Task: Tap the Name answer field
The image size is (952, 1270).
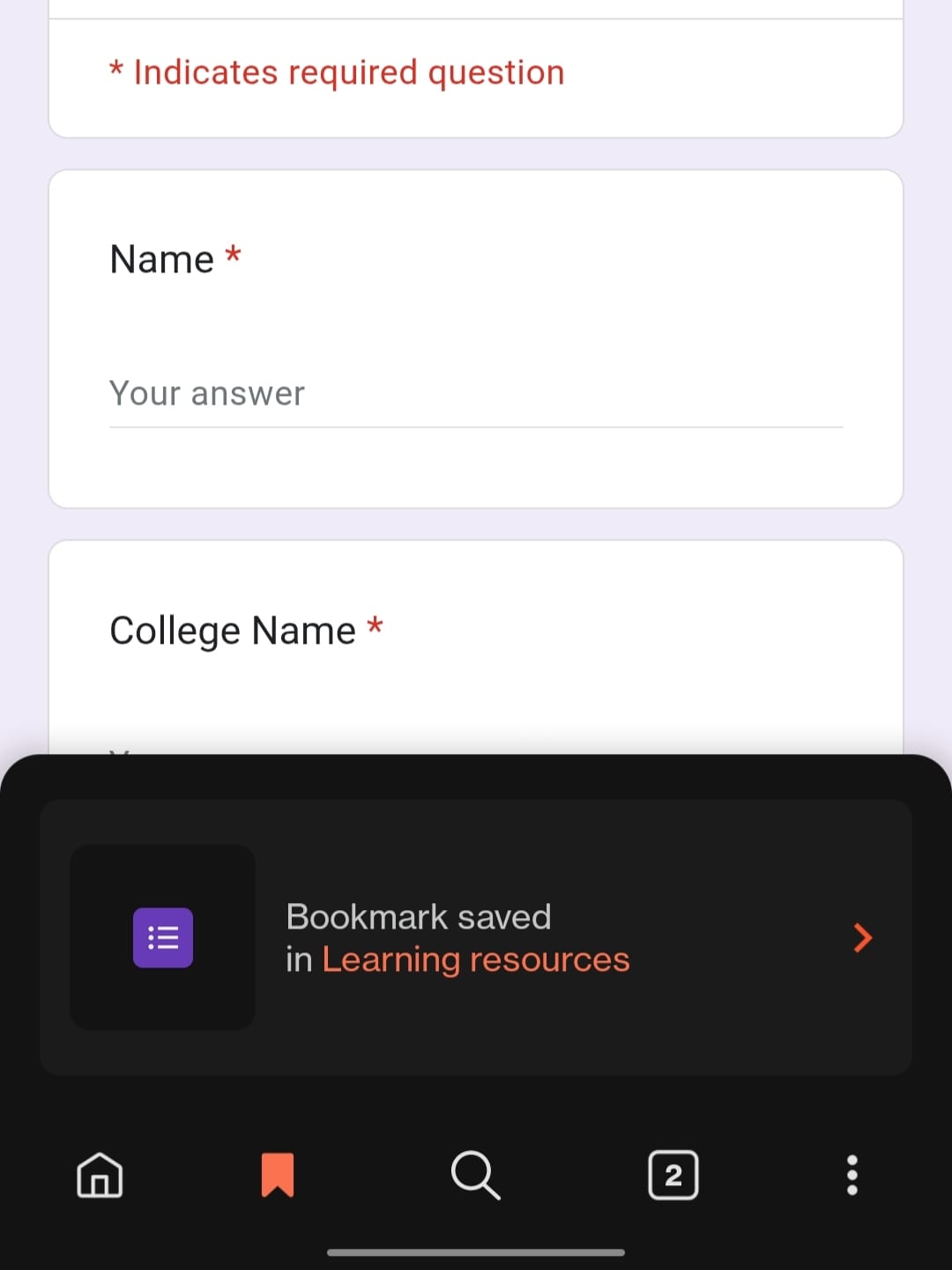Action: (x=475, y=394)
